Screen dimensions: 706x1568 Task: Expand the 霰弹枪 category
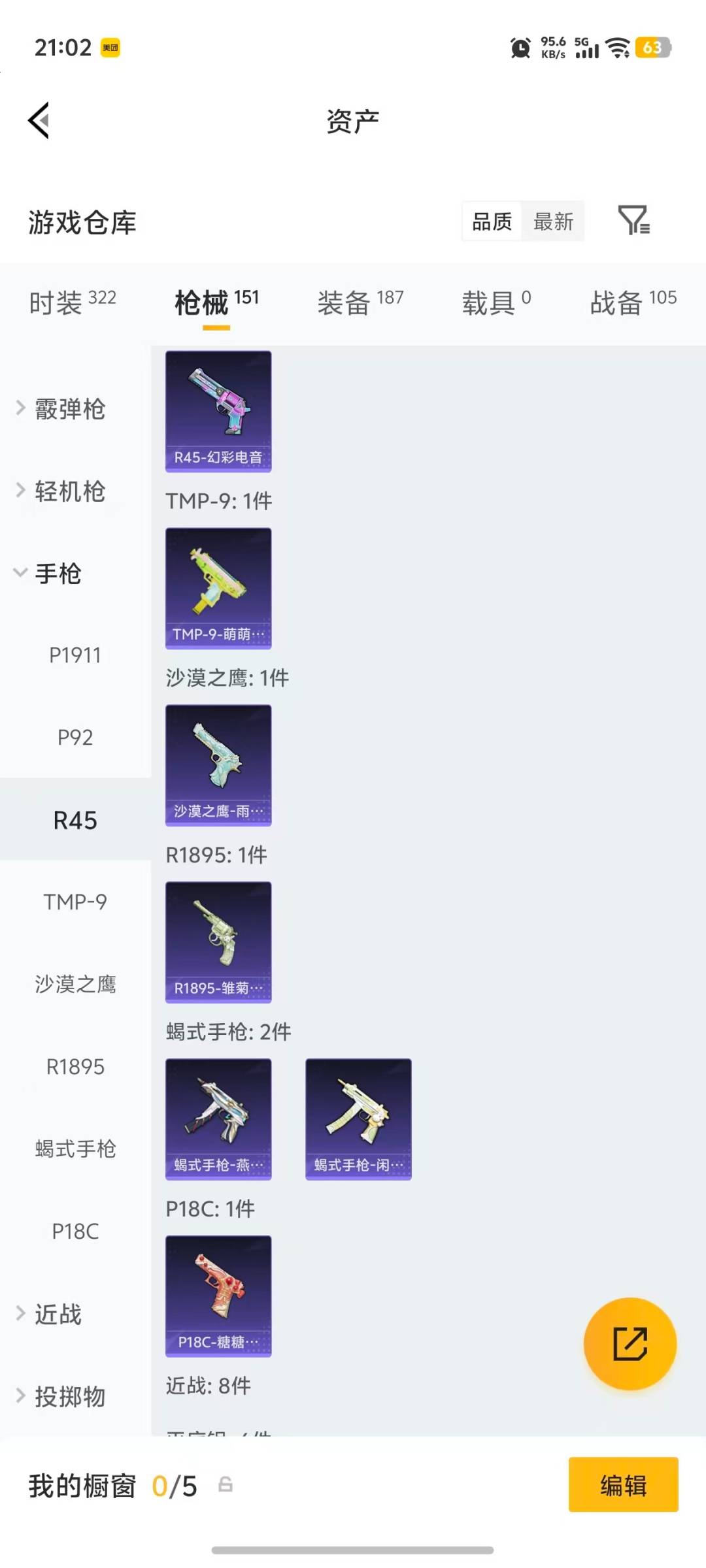point(65,408)
